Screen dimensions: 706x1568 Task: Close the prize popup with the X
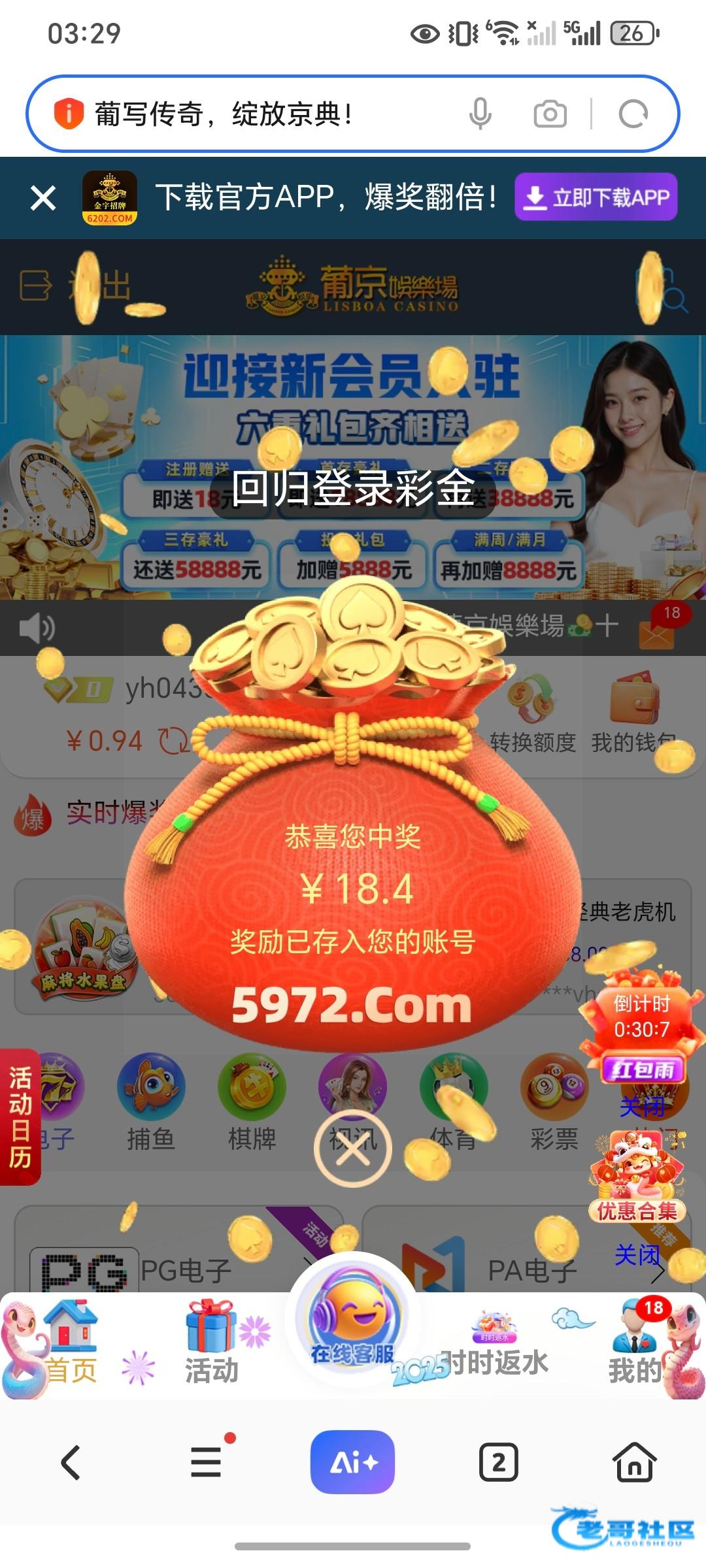point(352,1148)
